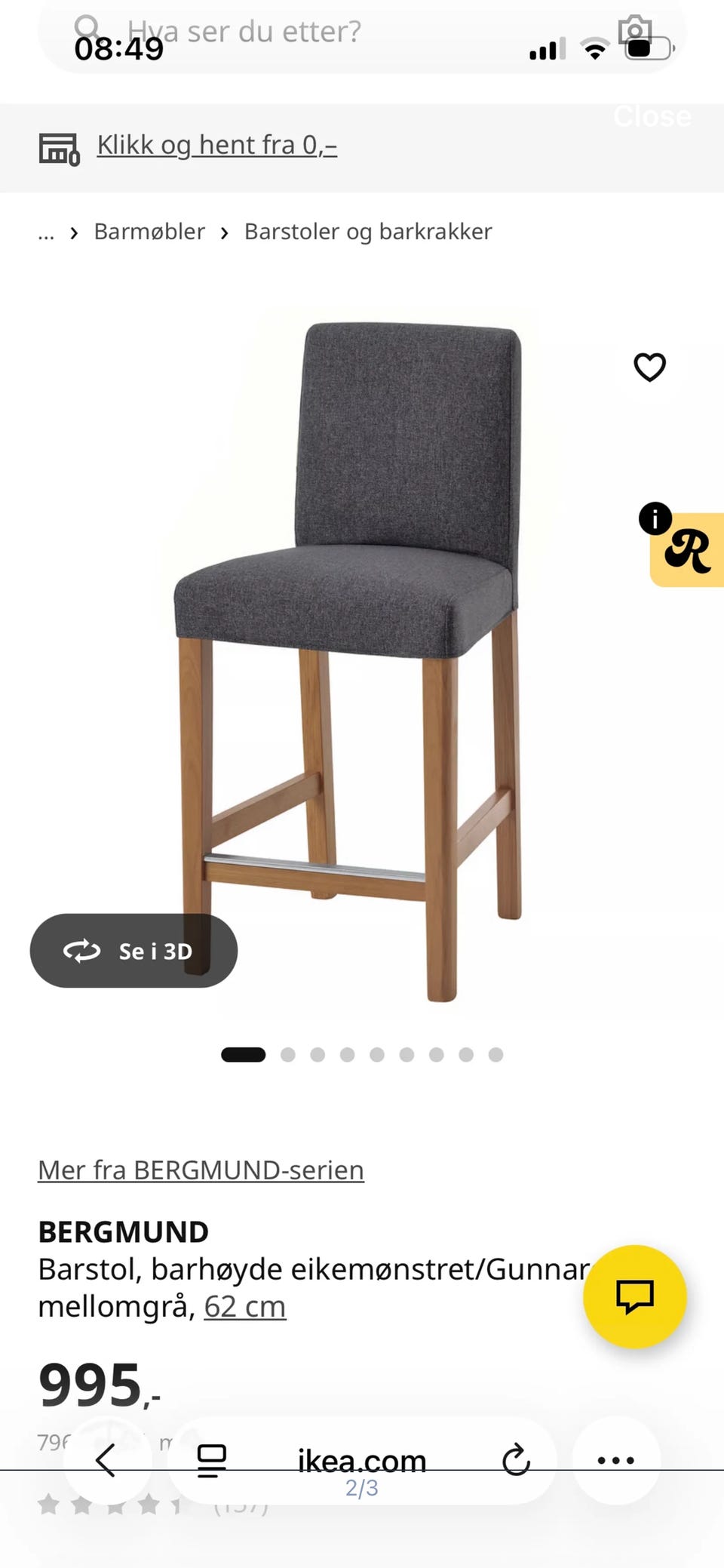This screenshot has height=1568, width=724.
Task: Reload the ikea.com page
Action: (x=516, y=1460)
